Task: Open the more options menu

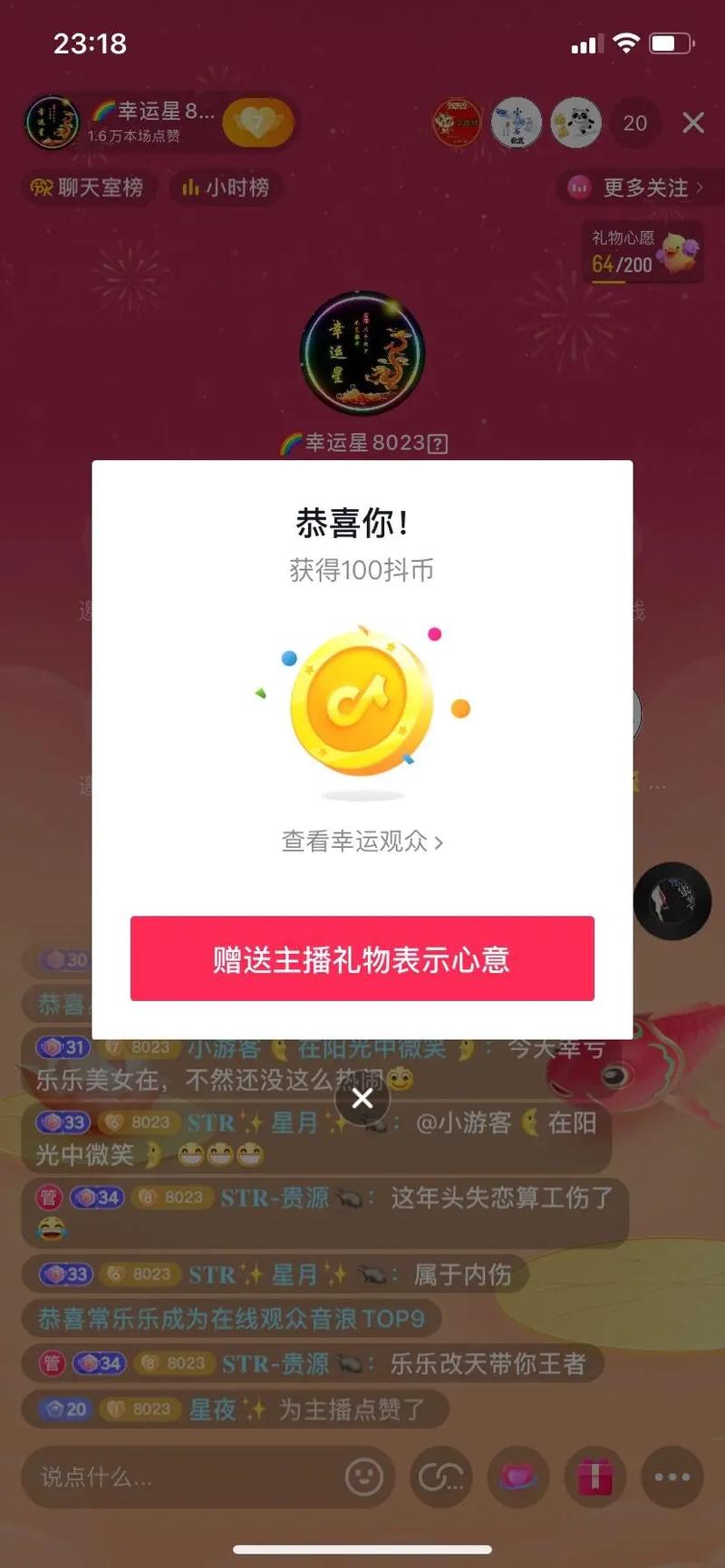Action: pyautogui.click(x=672, y=1477)
